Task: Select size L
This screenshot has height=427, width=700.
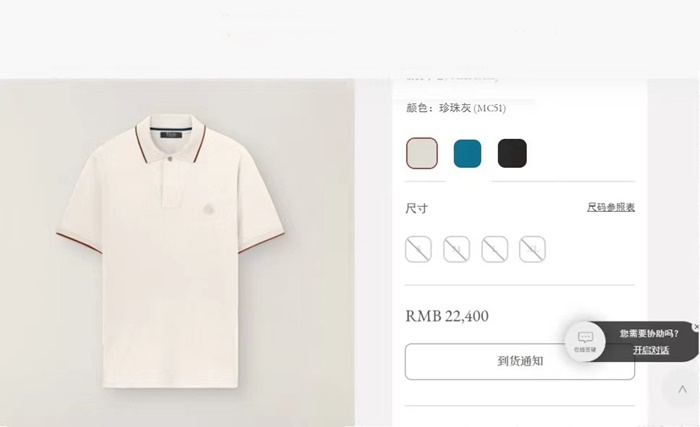Action: click(494, 249)
